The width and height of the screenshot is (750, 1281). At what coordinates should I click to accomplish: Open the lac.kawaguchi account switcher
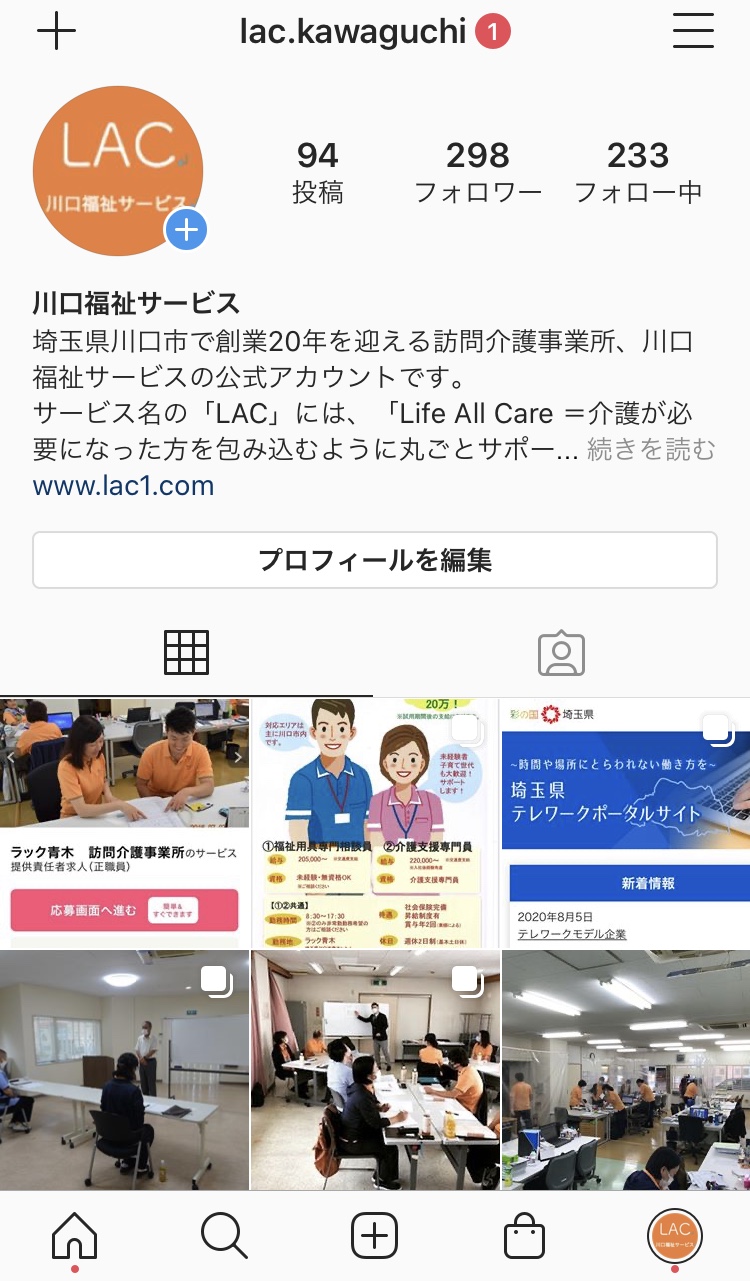click(353, 32)
